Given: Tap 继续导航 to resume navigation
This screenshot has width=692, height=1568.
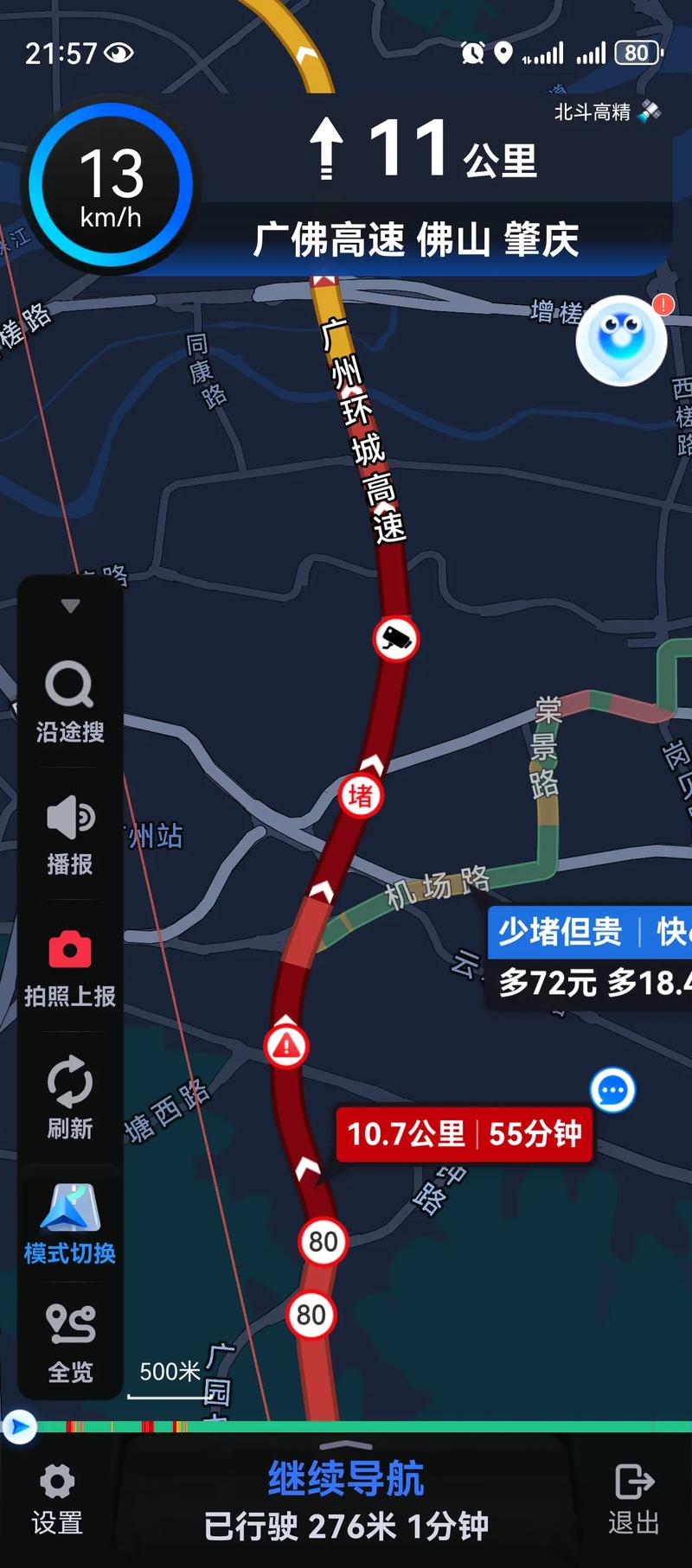Looking at the screenshot, I should [x=345, y=1478].
